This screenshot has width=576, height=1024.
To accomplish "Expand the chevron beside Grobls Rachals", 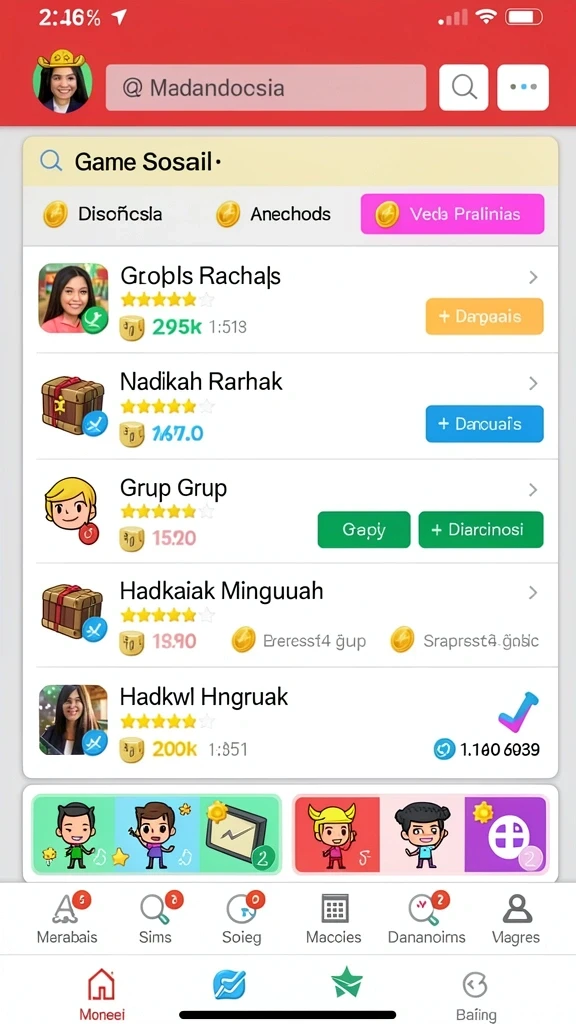I will pyautogui.click(x=533, y=278).
